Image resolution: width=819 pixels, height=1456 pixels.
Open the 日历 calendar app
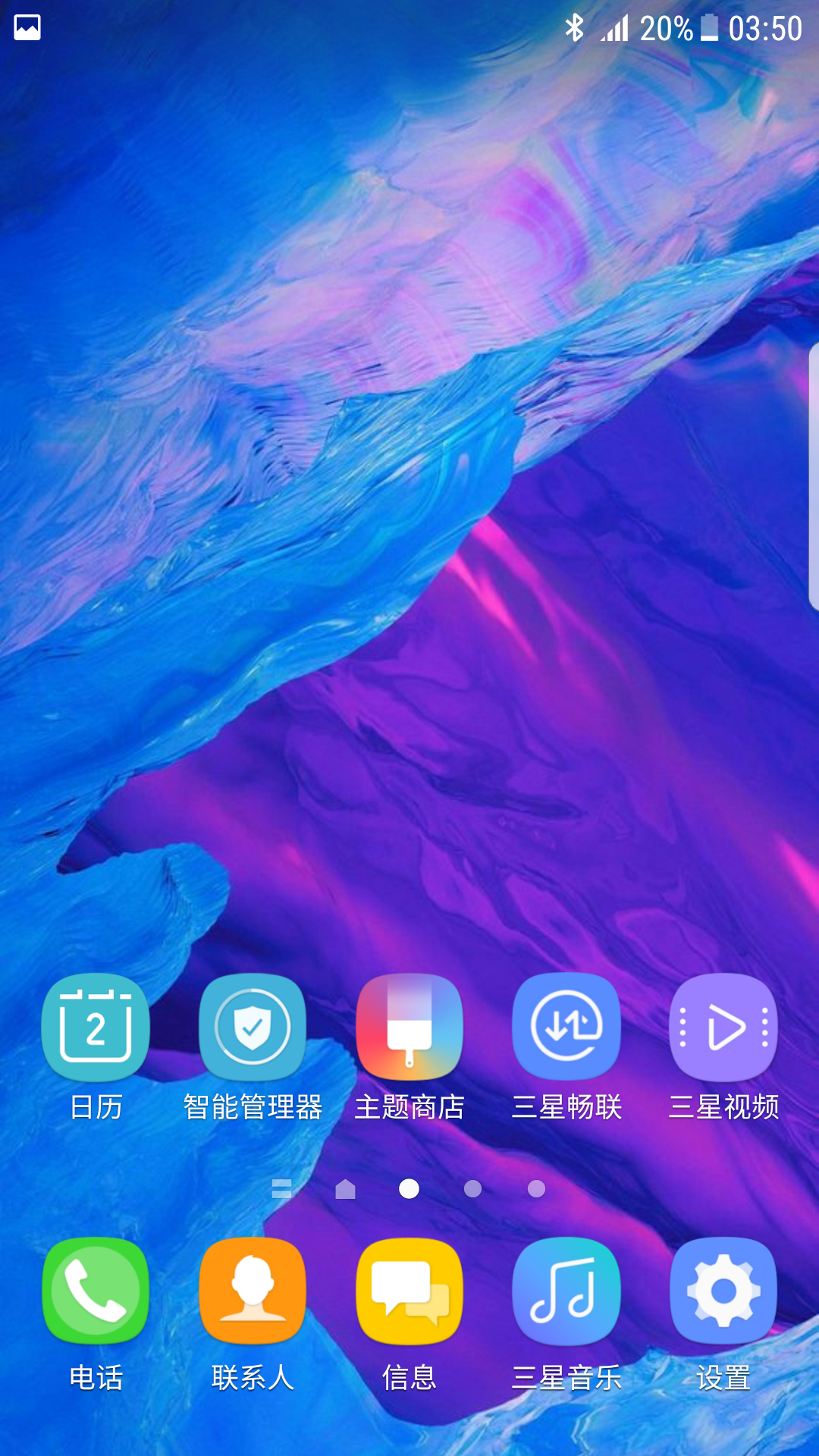(96, 1027)
